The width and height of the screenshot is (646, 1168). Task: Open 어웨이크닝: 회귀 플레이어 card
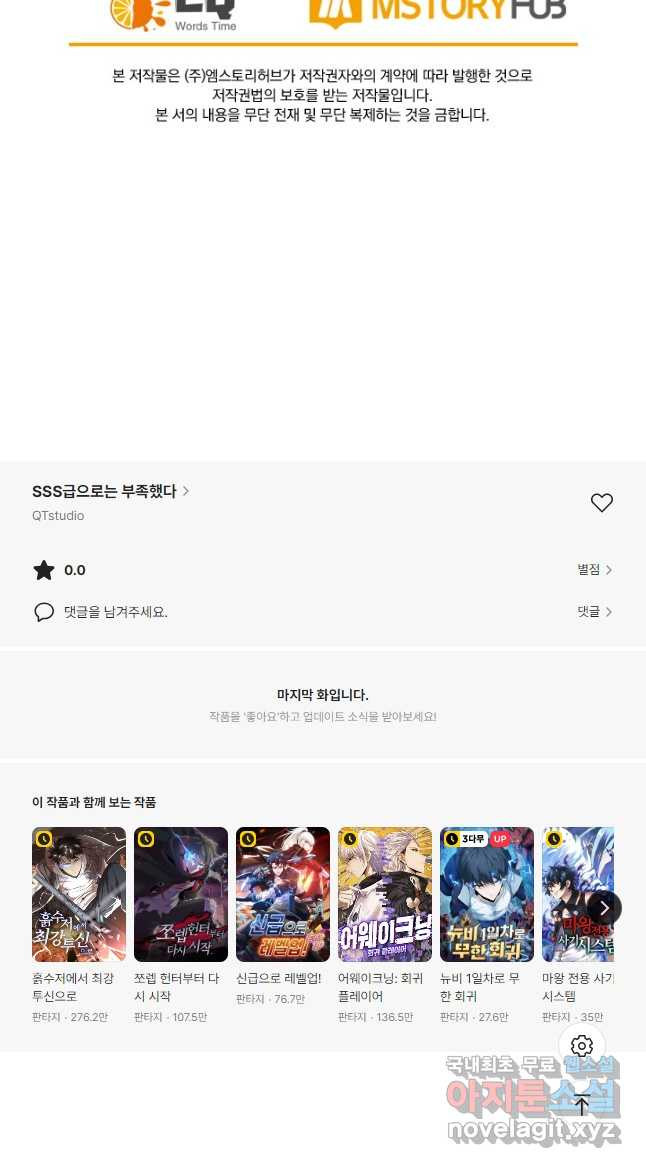click(x=385, y=894)
